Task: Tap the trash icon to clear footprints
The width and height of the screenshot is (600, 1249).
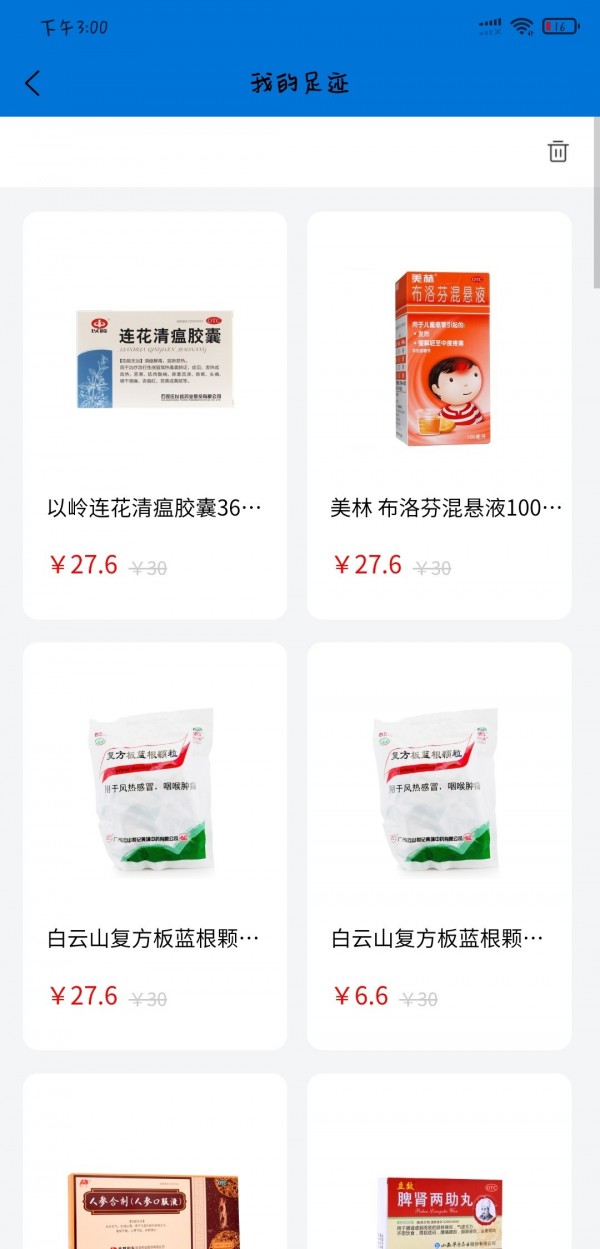Action: tap(558, 152)
